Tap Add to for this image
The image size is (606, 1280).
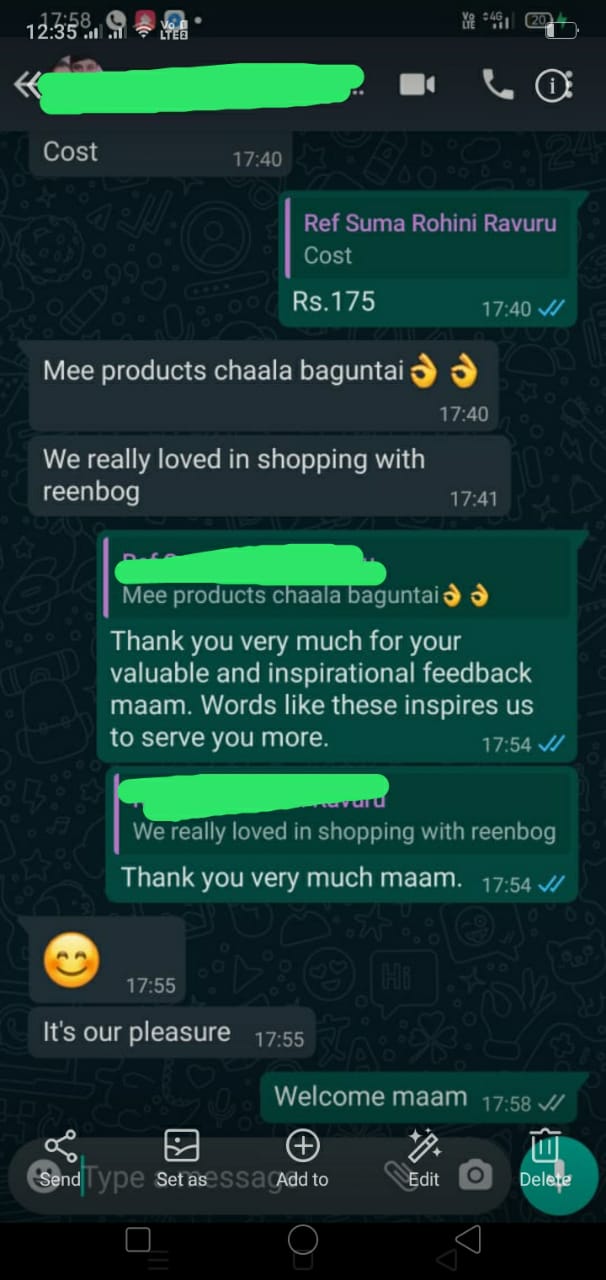[302, 1159]
